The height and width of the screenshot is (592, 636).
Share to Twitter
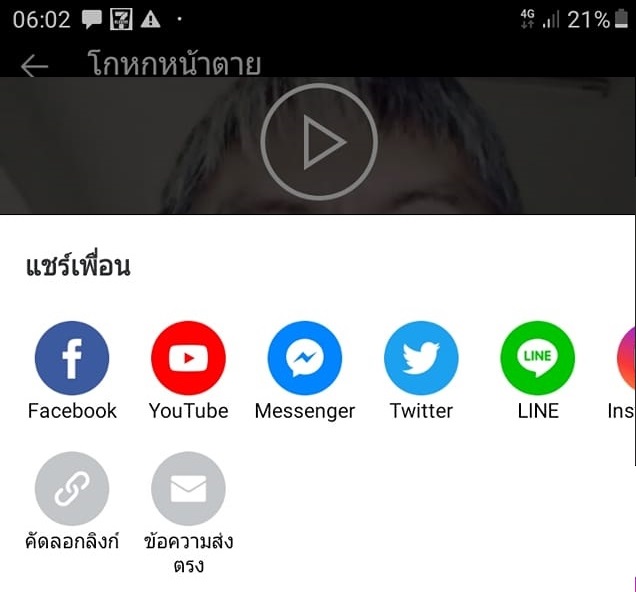[x=421, y=358]
